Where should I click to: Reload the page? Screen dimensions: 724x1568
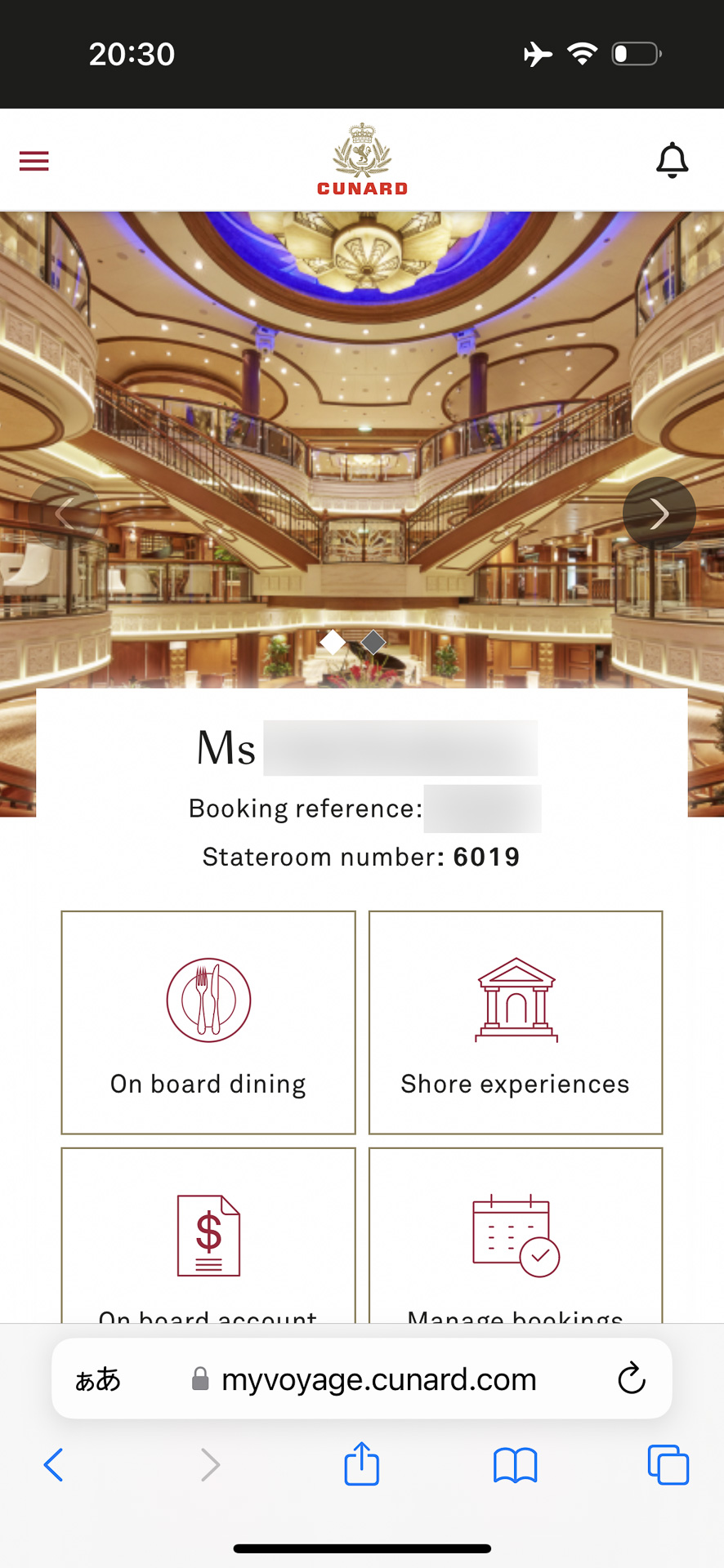click(x=631, y=1379)
